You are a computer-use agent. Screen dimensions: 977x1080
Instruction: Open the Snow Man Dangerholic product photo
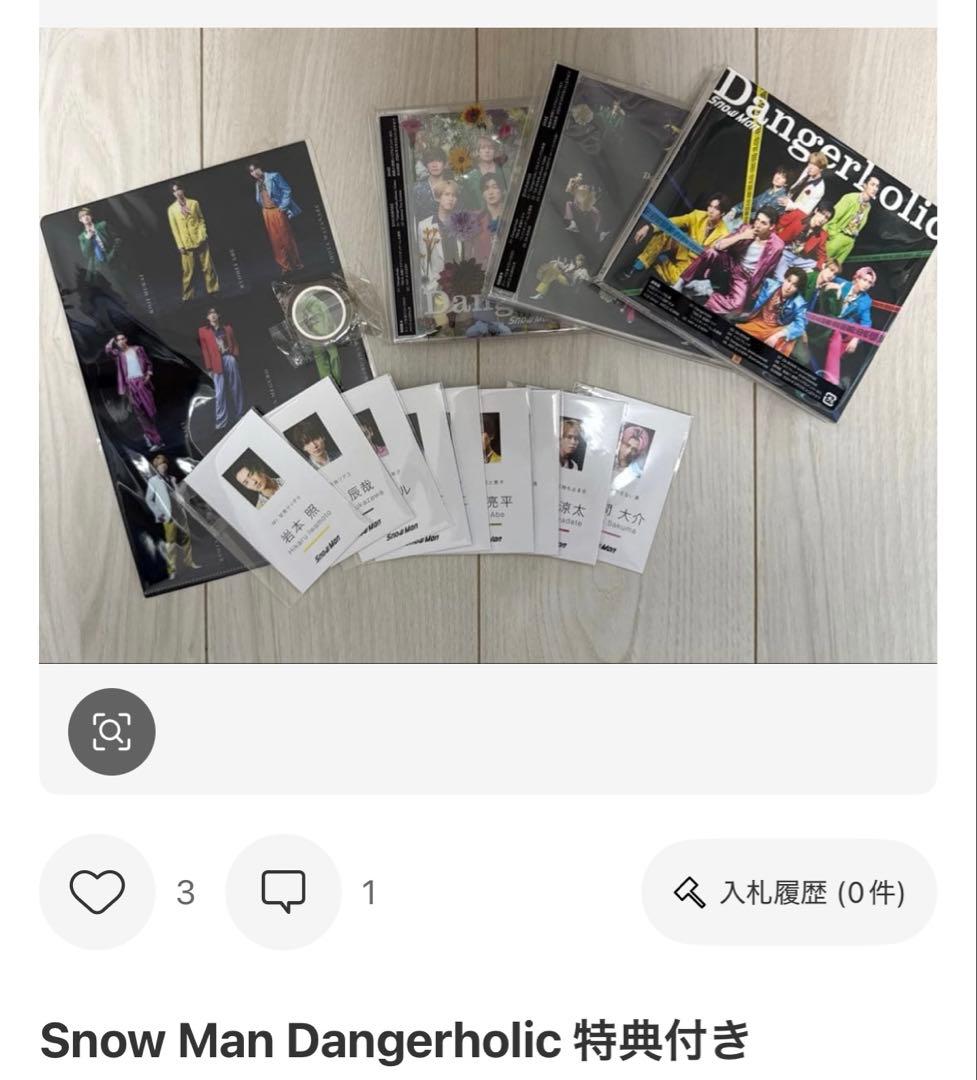(488, 345)
